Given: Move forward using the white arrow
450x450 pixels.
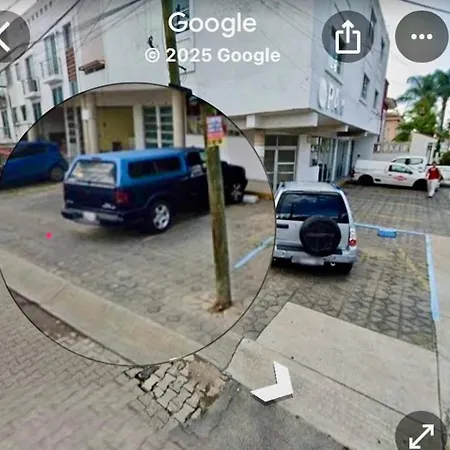Looking at the screenshot, I should pyautogui.click(x=273, y=382).
